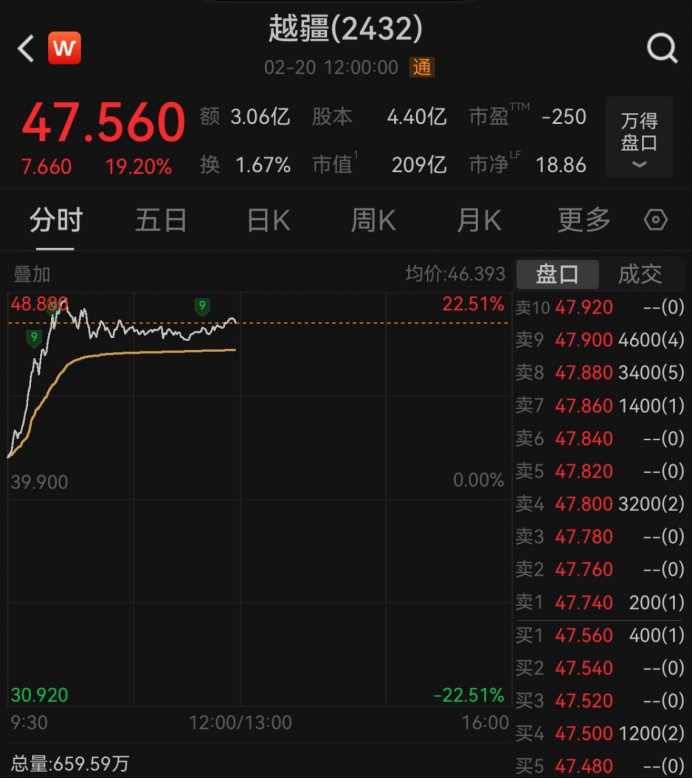The height and width of the screenshot is (779, 693).
Task: Select the 周K chart tab
Action: pos(373,220)
